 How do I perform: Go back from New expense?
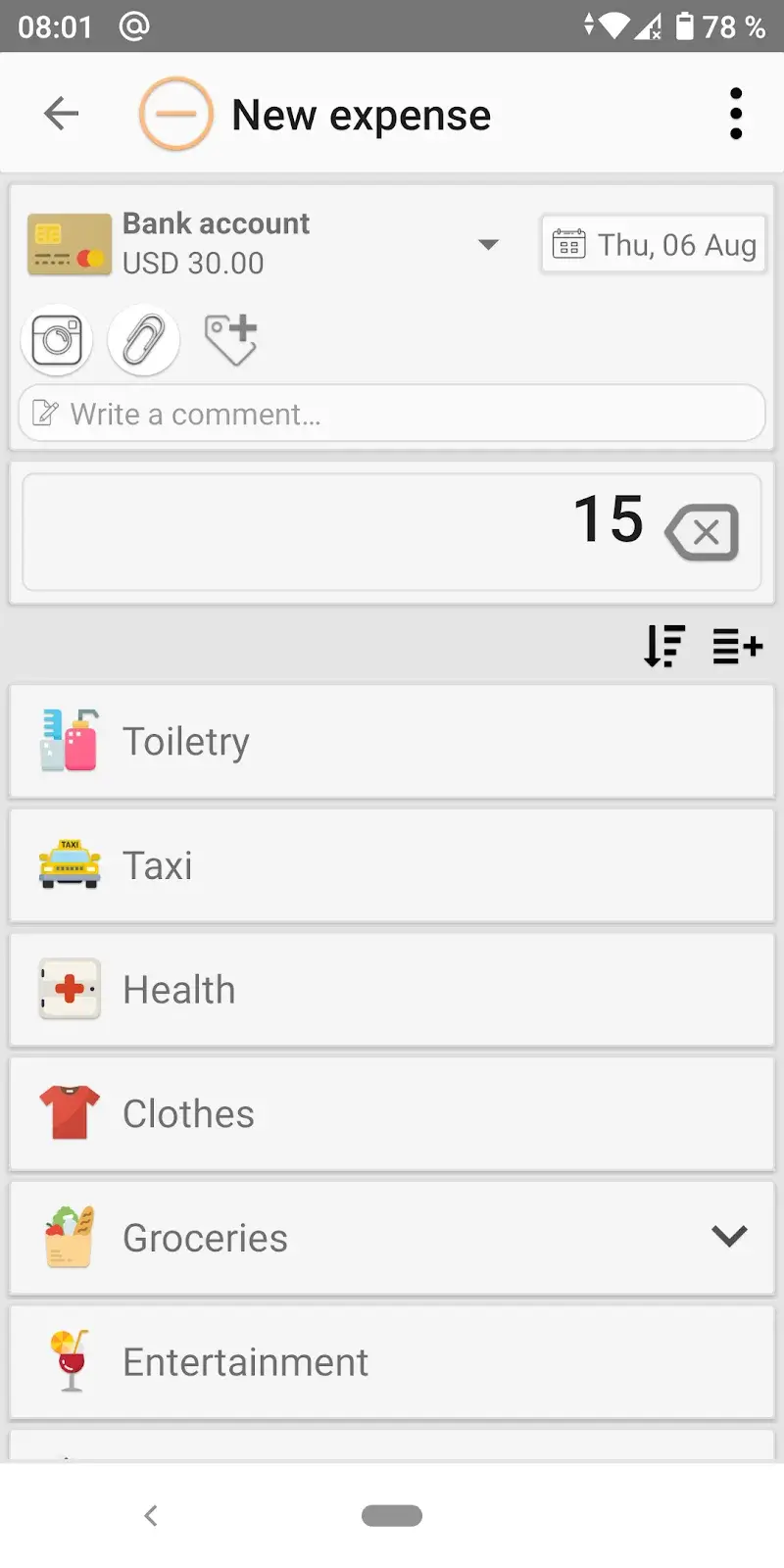tap(61, 114)
